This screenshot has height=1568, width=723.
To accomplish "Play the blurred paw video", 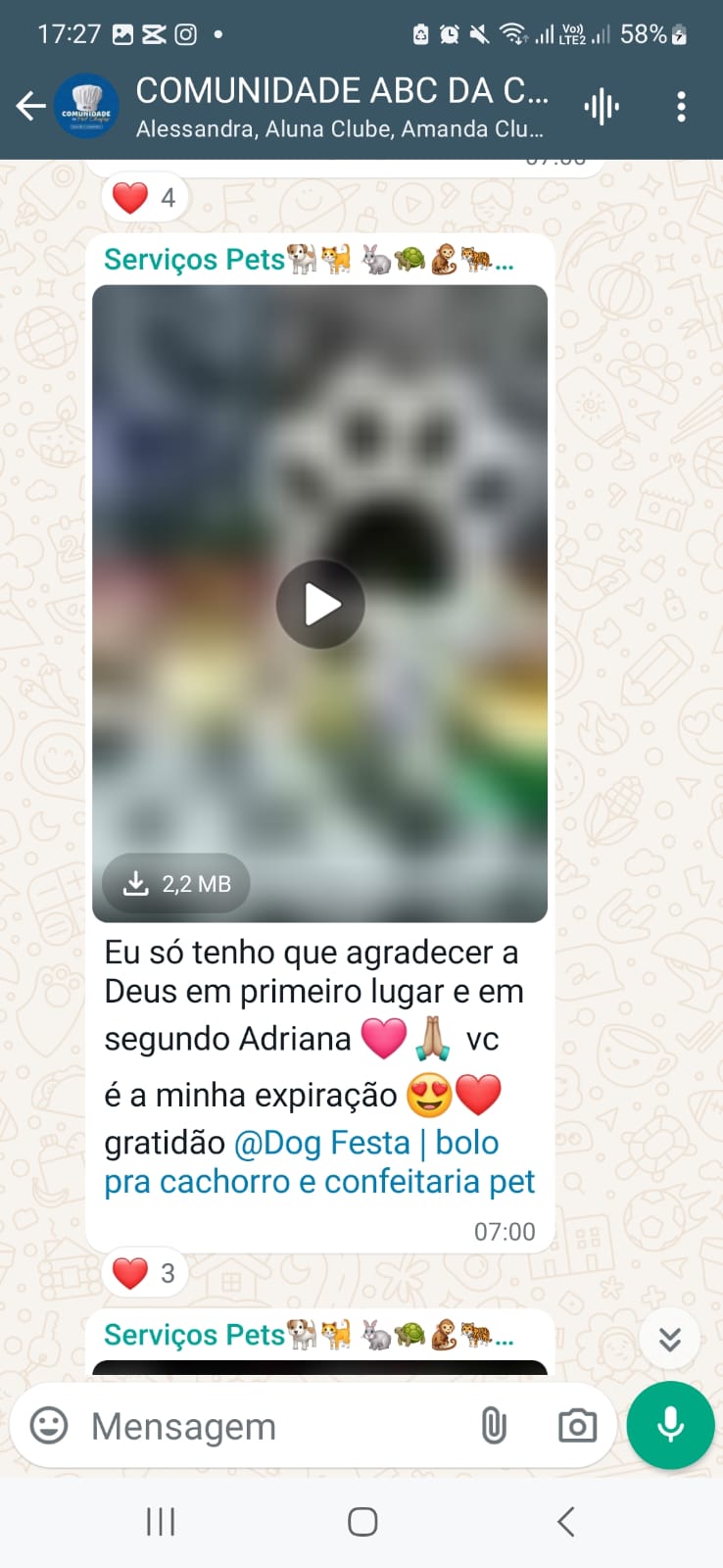I will [320, 604].
